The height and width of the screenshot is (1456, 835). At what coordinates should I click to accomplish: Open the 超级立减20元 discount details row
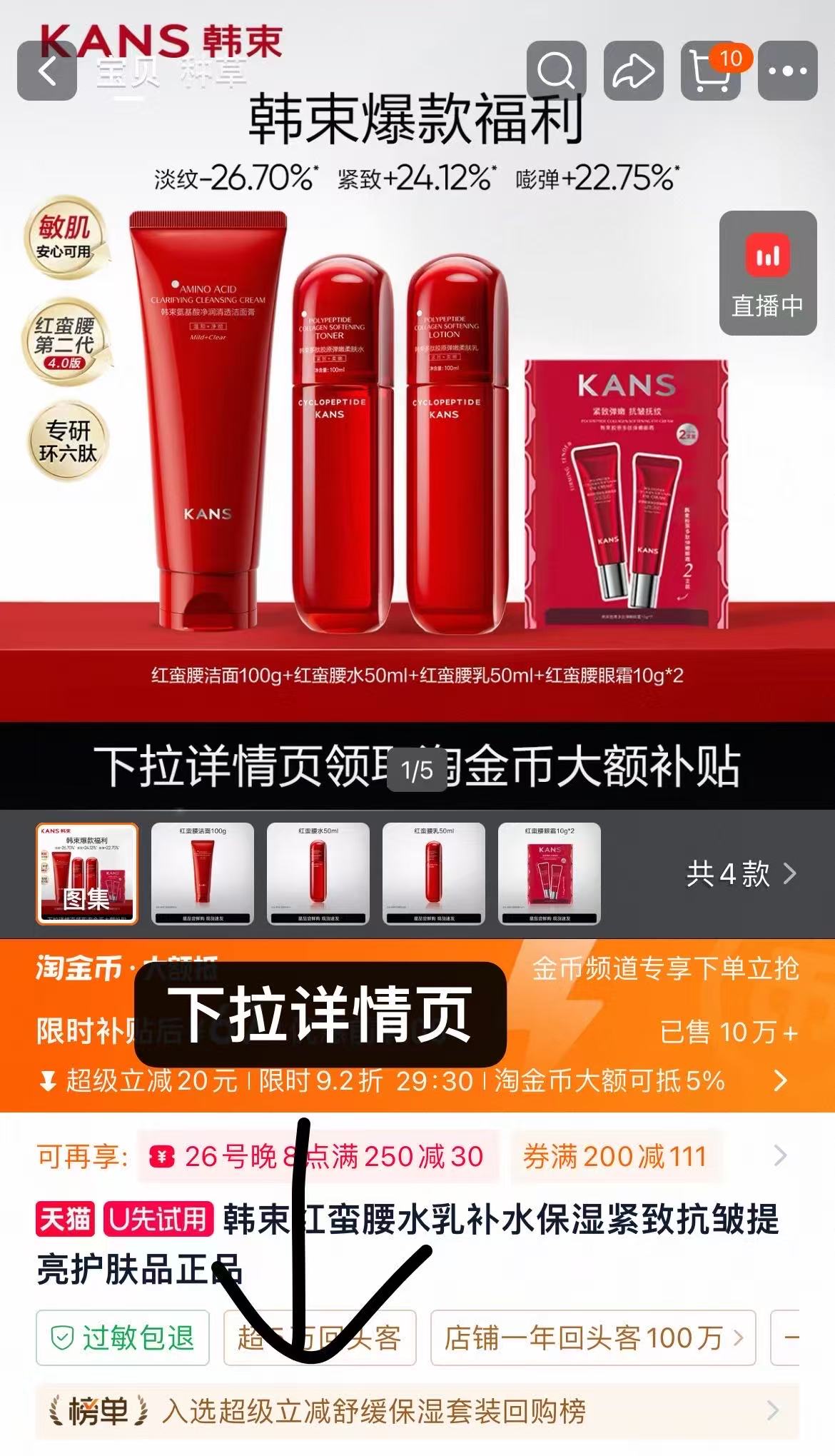[x=417, y=1080]
